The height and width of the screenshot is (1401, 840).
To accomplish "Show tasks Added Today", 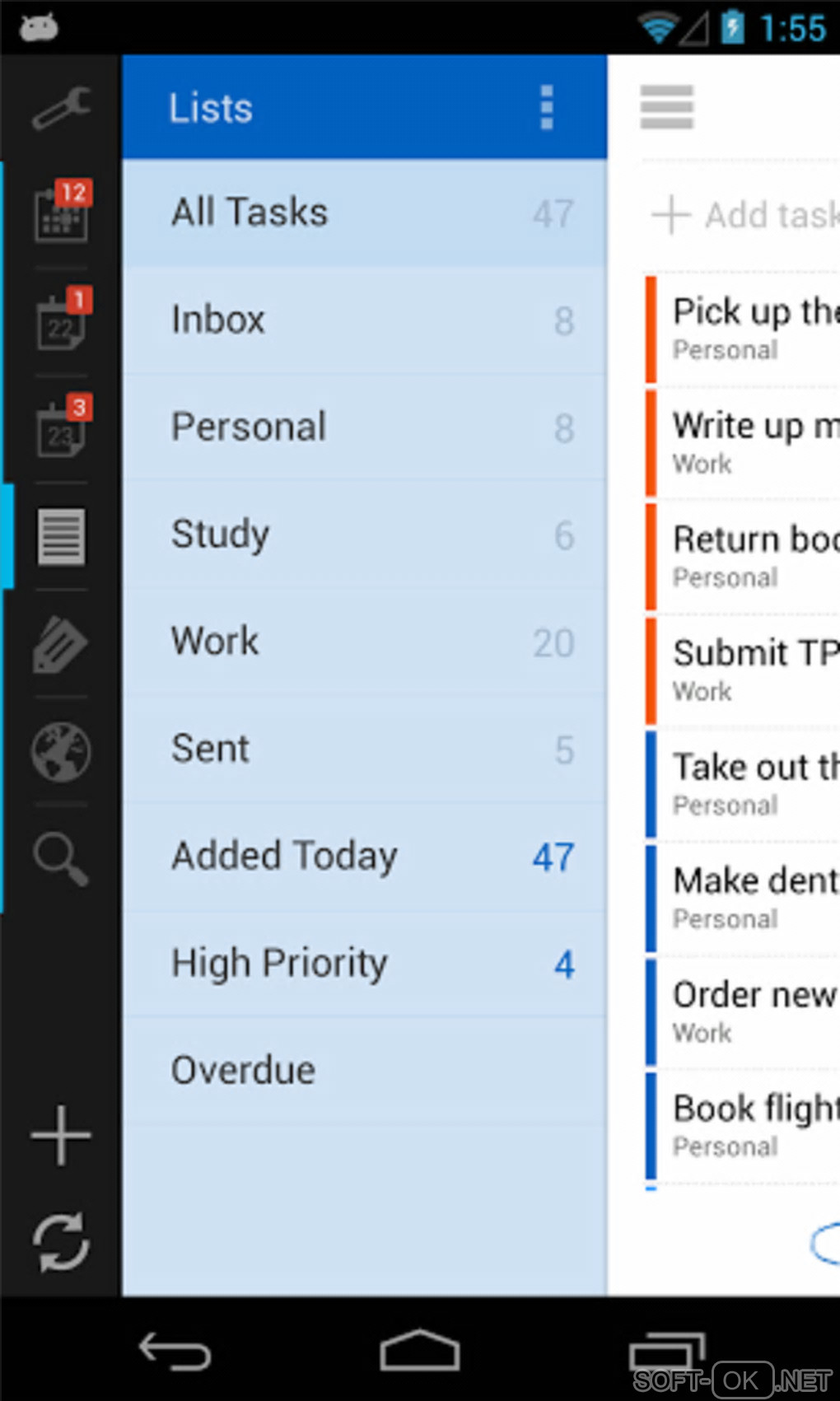I will 364,857.
